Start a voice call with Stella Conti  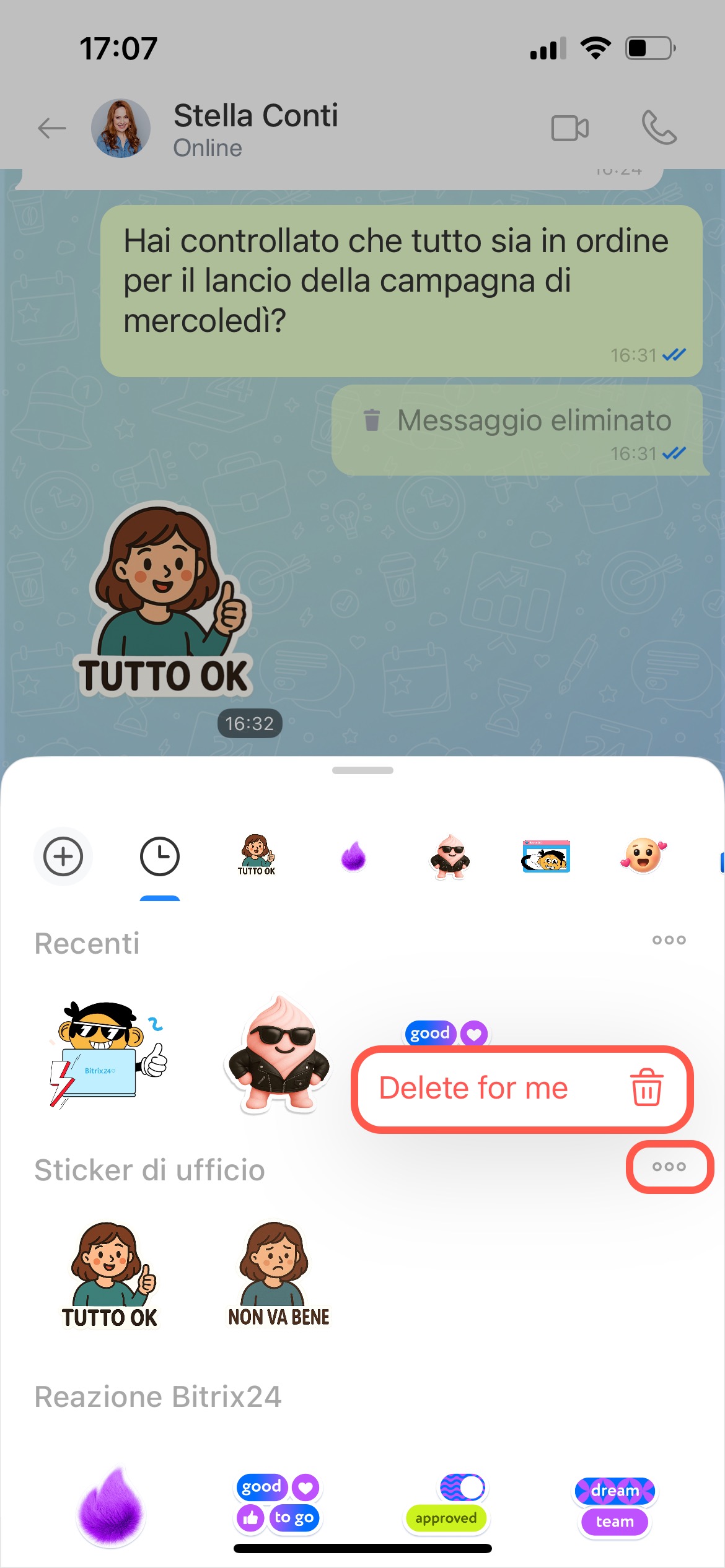coord(659,128)
